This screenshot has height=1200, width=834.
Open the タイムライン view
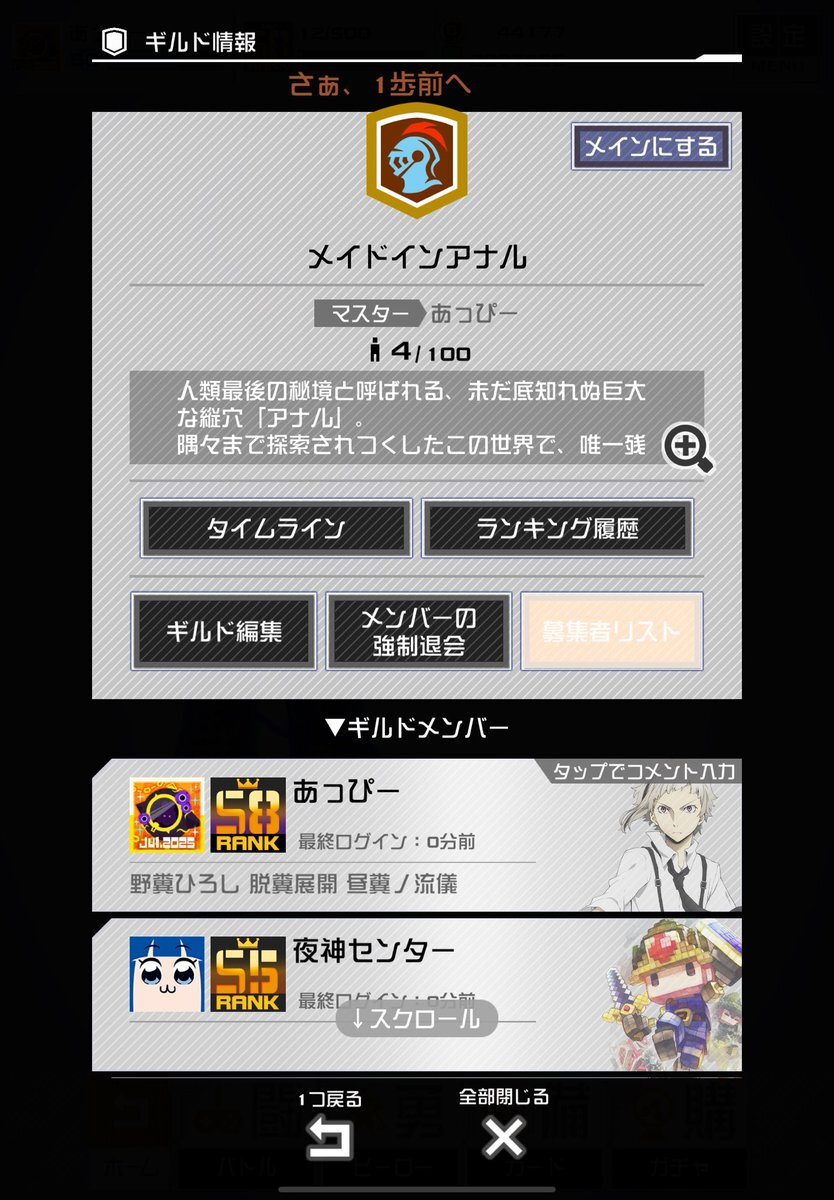[276, 529]
